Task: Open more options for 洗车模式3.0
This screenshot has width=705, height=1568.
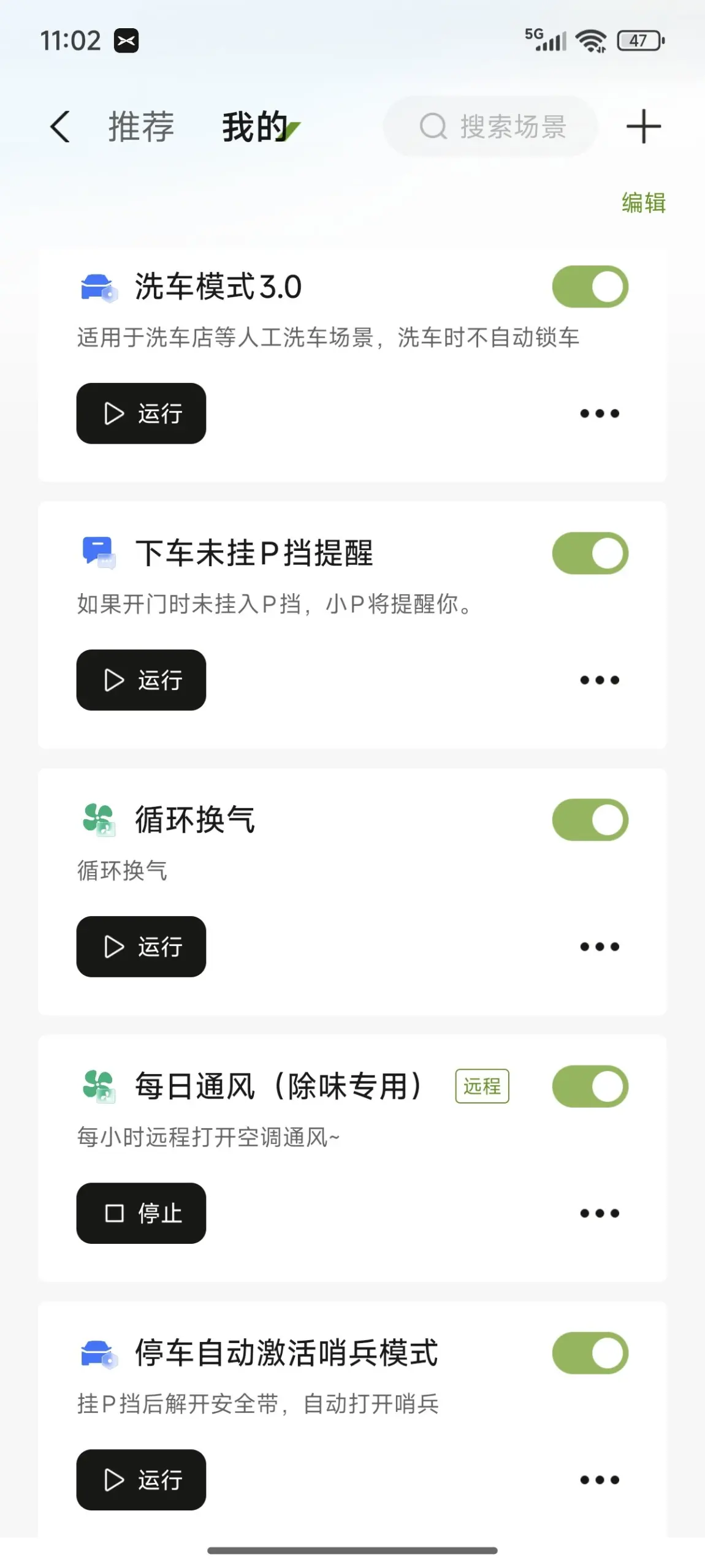Action: pos(600,414)
